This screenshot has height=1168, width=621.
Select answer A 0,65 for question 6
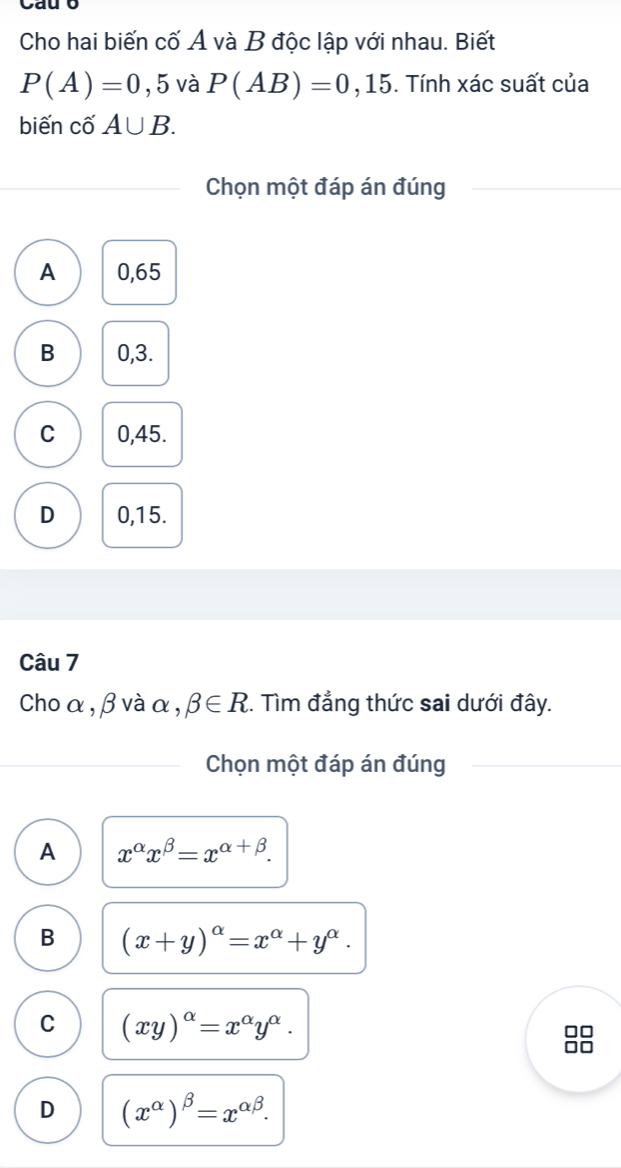[x=49, y=271]
